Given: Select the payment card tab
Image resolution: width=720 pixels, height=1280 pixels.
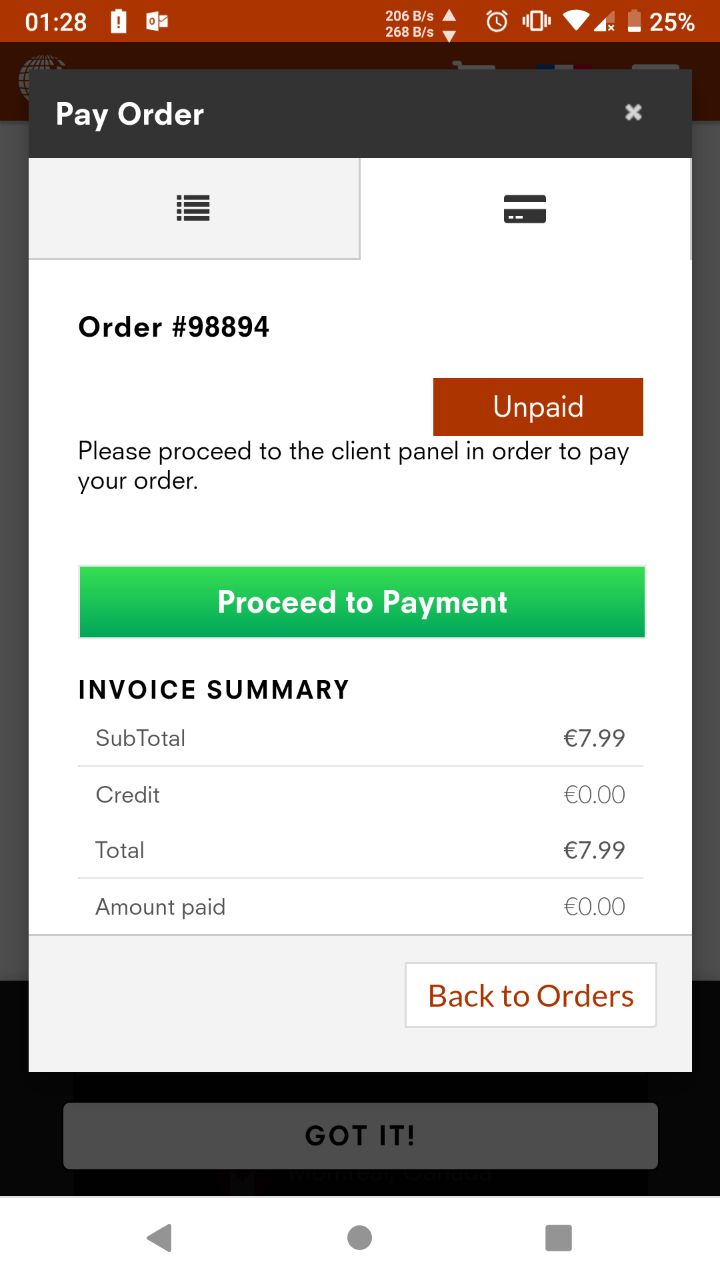Looking at the screenshot, I should tap(525, 209).
